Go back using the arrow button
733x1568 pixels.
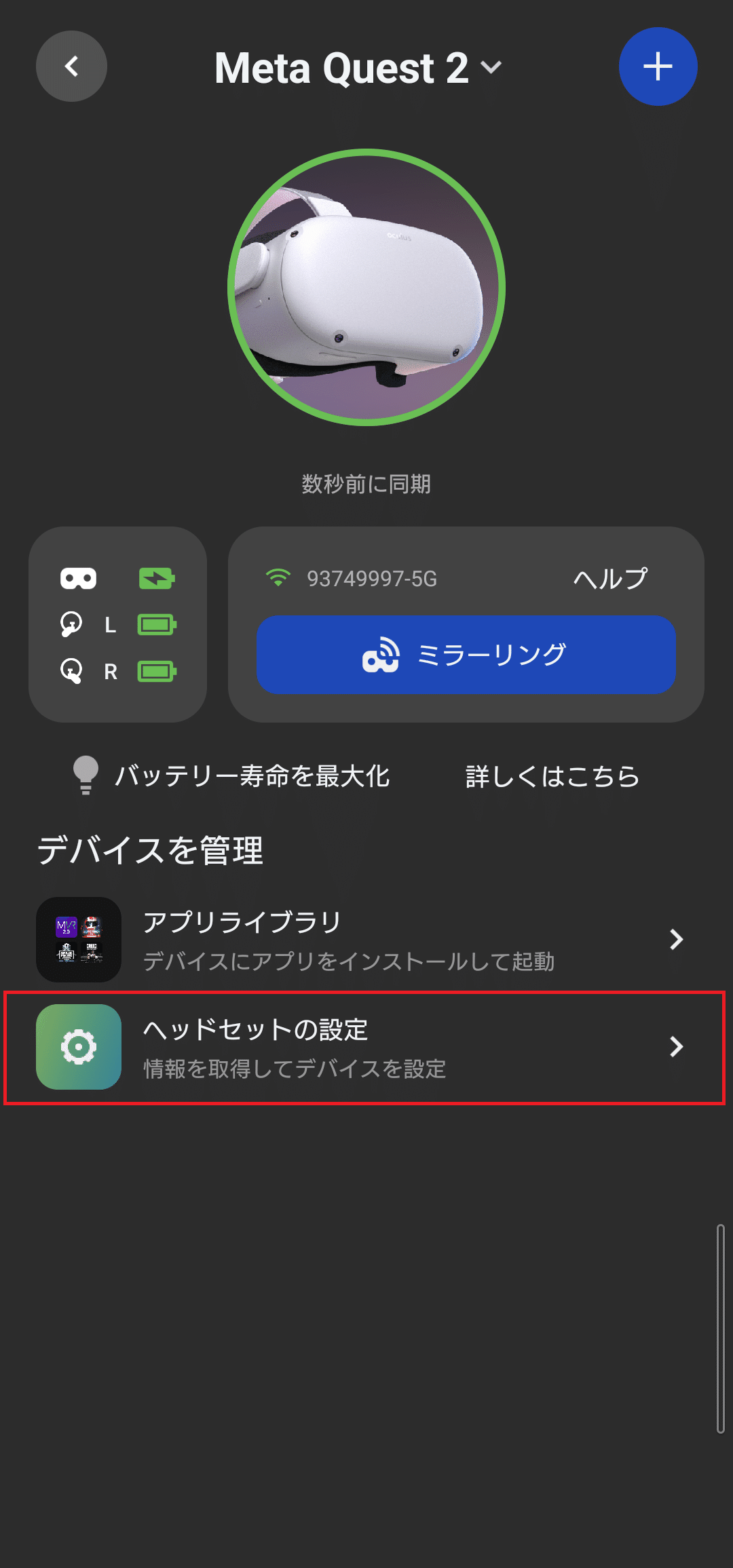(x=71, y=66)
